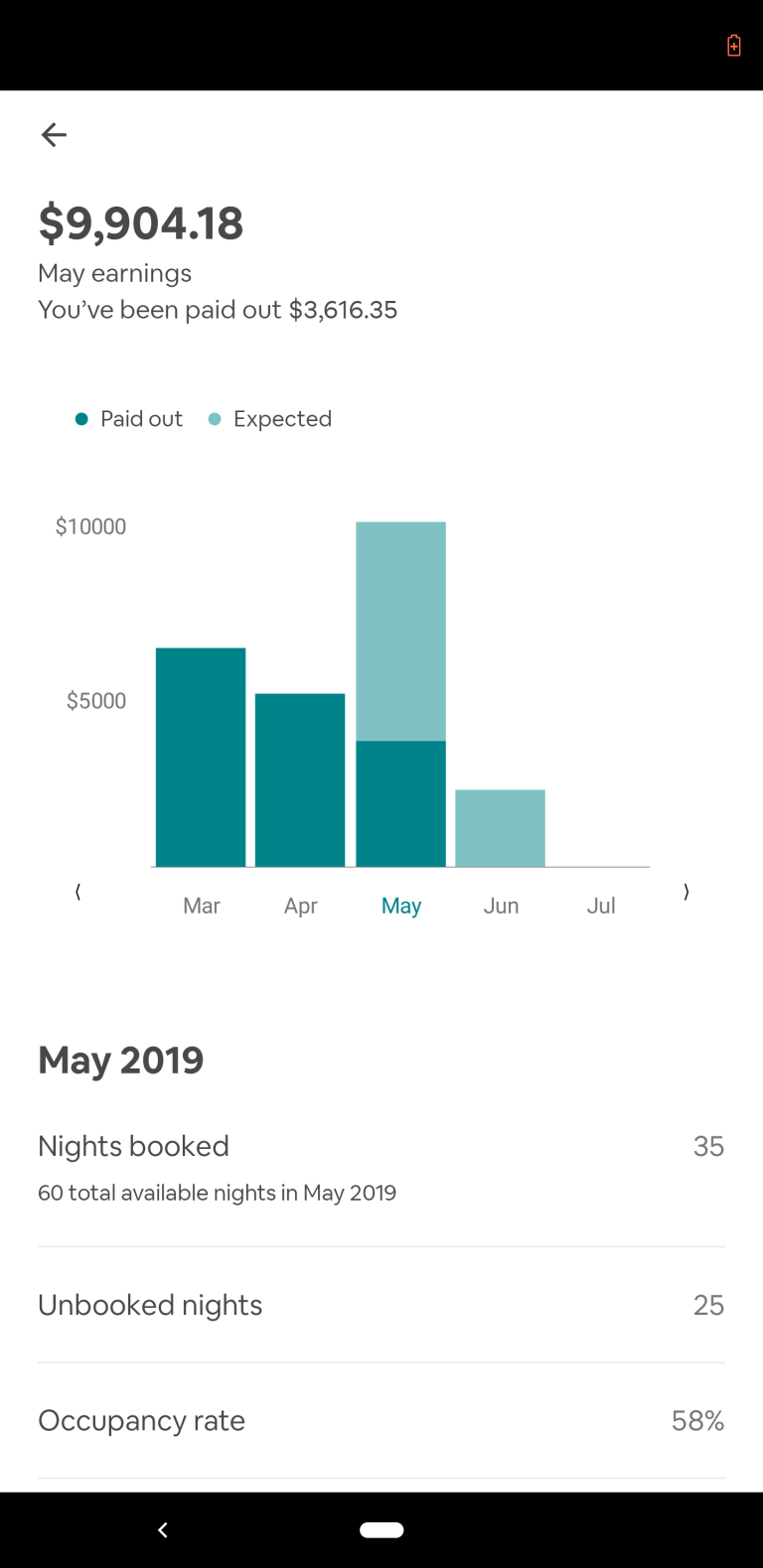Show earlier months with the left chevron
This screenshot has width=763, height=1568.
(x=78, y=892)
